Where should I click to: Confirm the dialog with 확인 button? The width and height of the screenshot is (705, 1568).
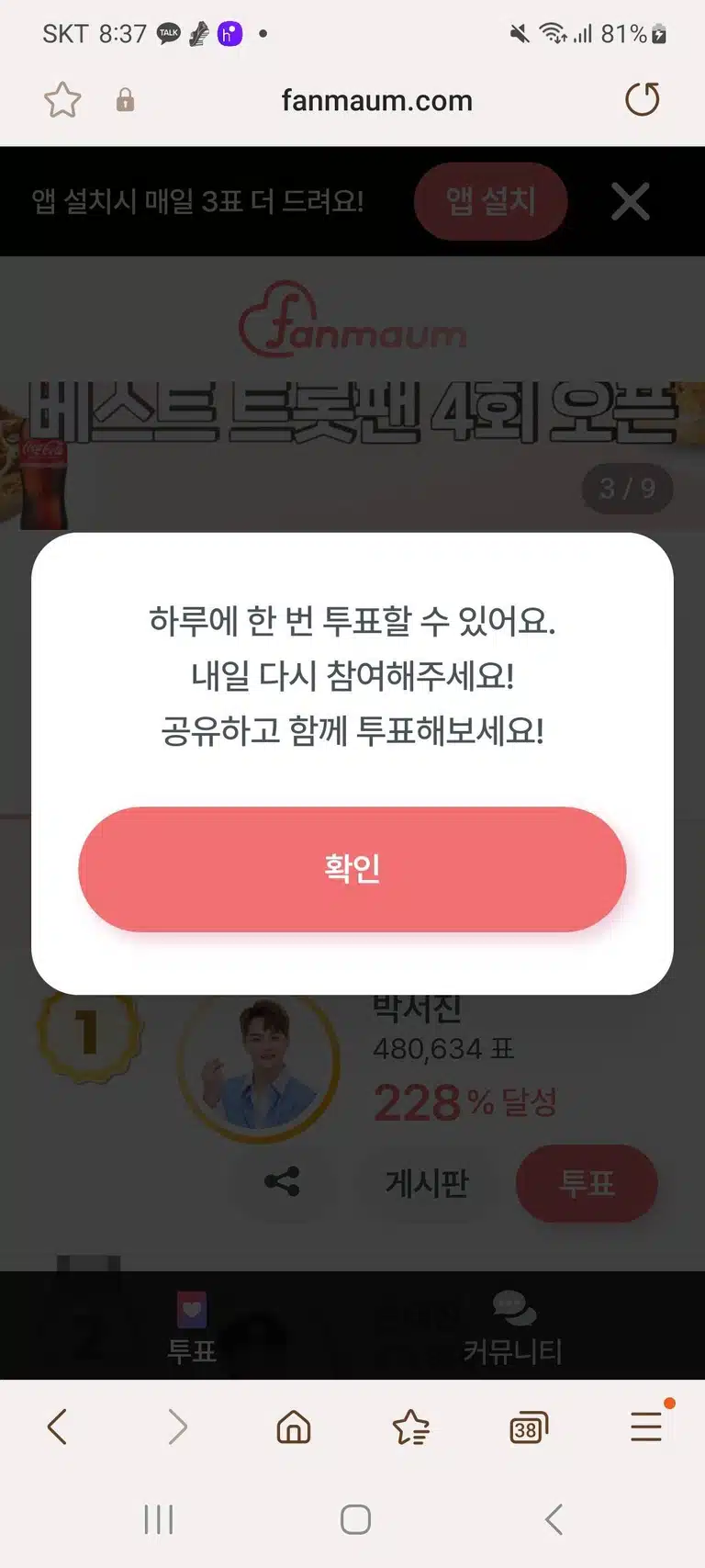(352, 869)
